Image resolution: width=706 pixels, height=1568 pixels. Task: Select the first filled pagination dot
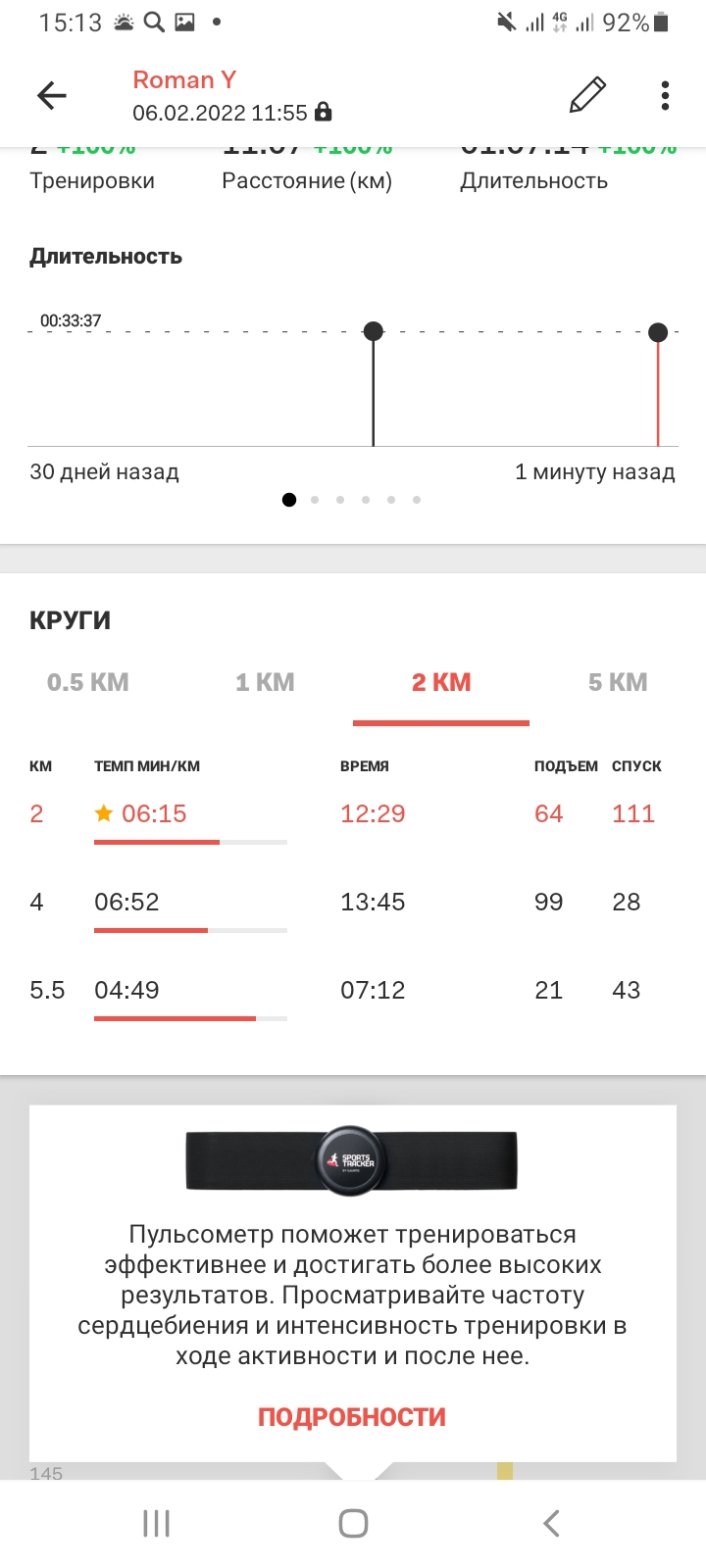(289, 500)
